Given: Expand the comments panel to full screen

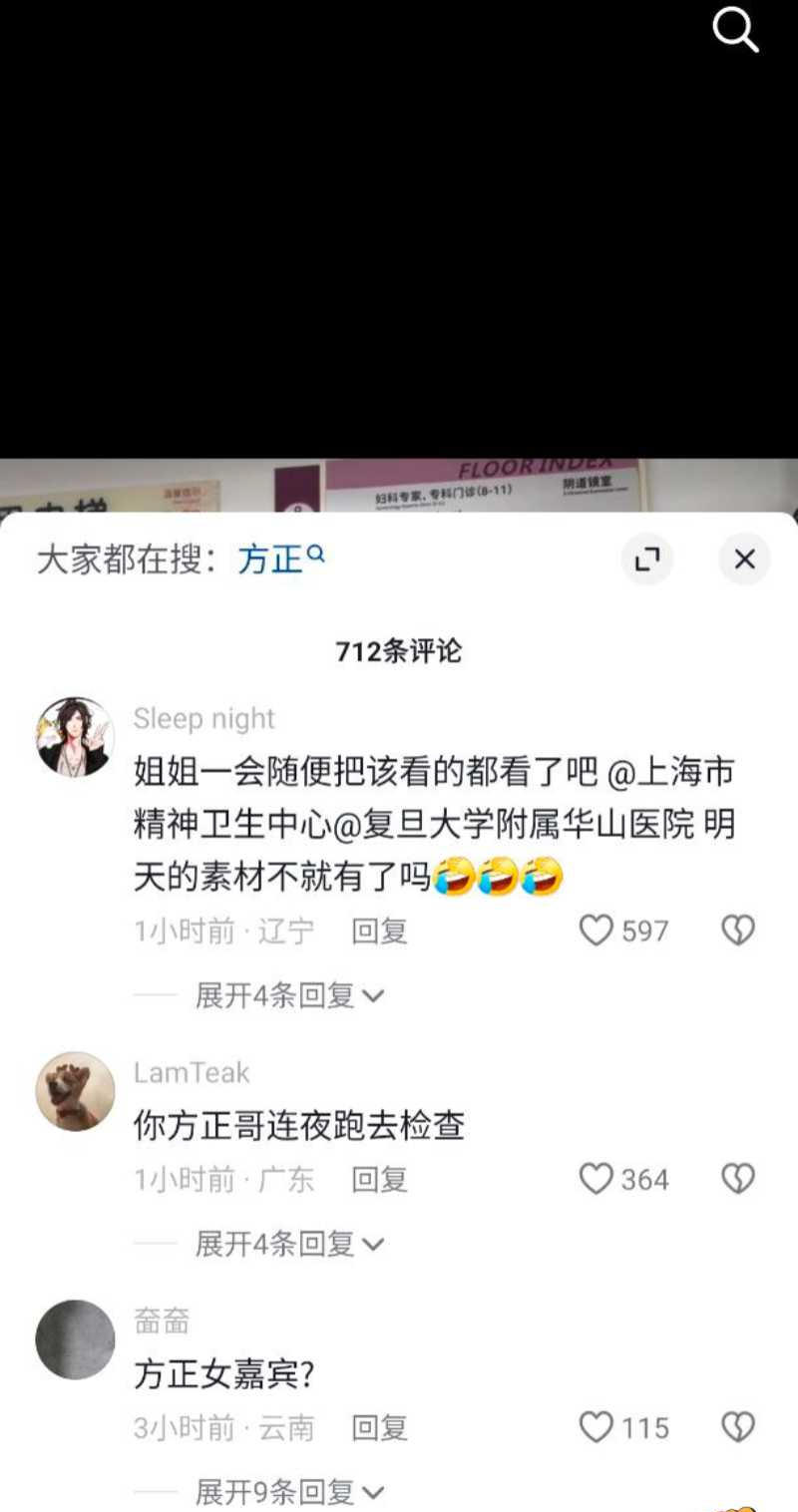Looking at the screenshot, I should [x=647, y=560].
